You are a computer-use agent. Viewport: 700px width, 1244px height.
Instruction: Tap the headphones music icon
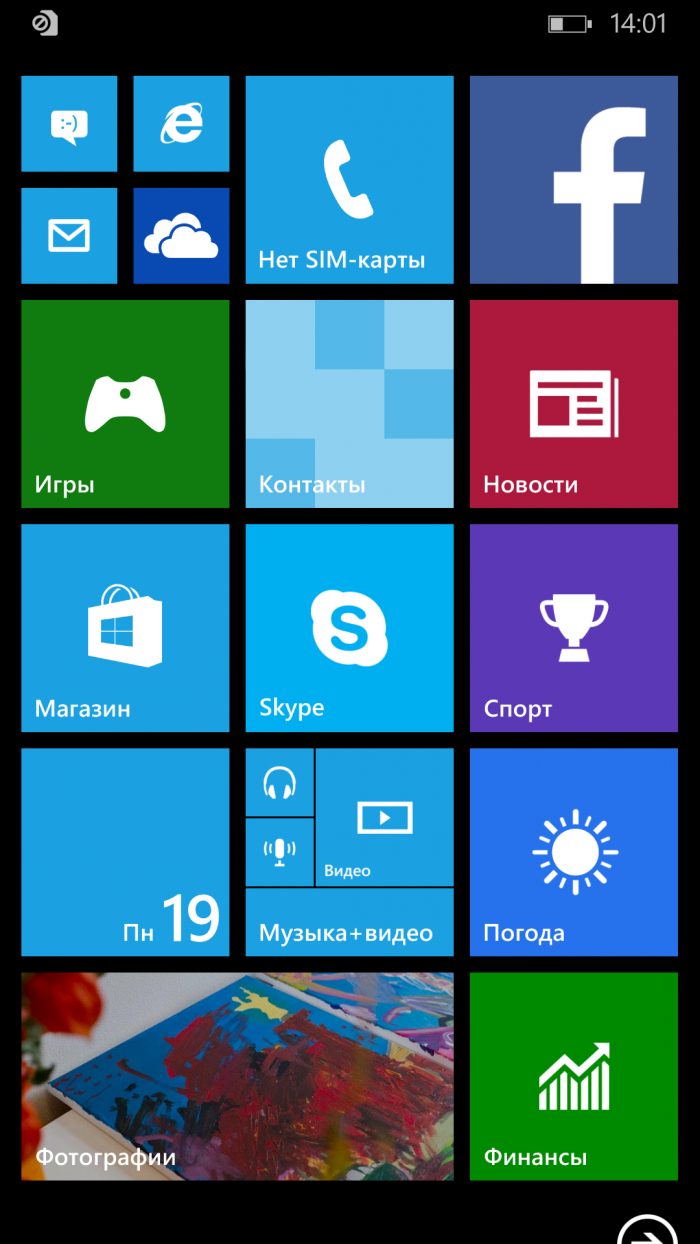(279, 782)
